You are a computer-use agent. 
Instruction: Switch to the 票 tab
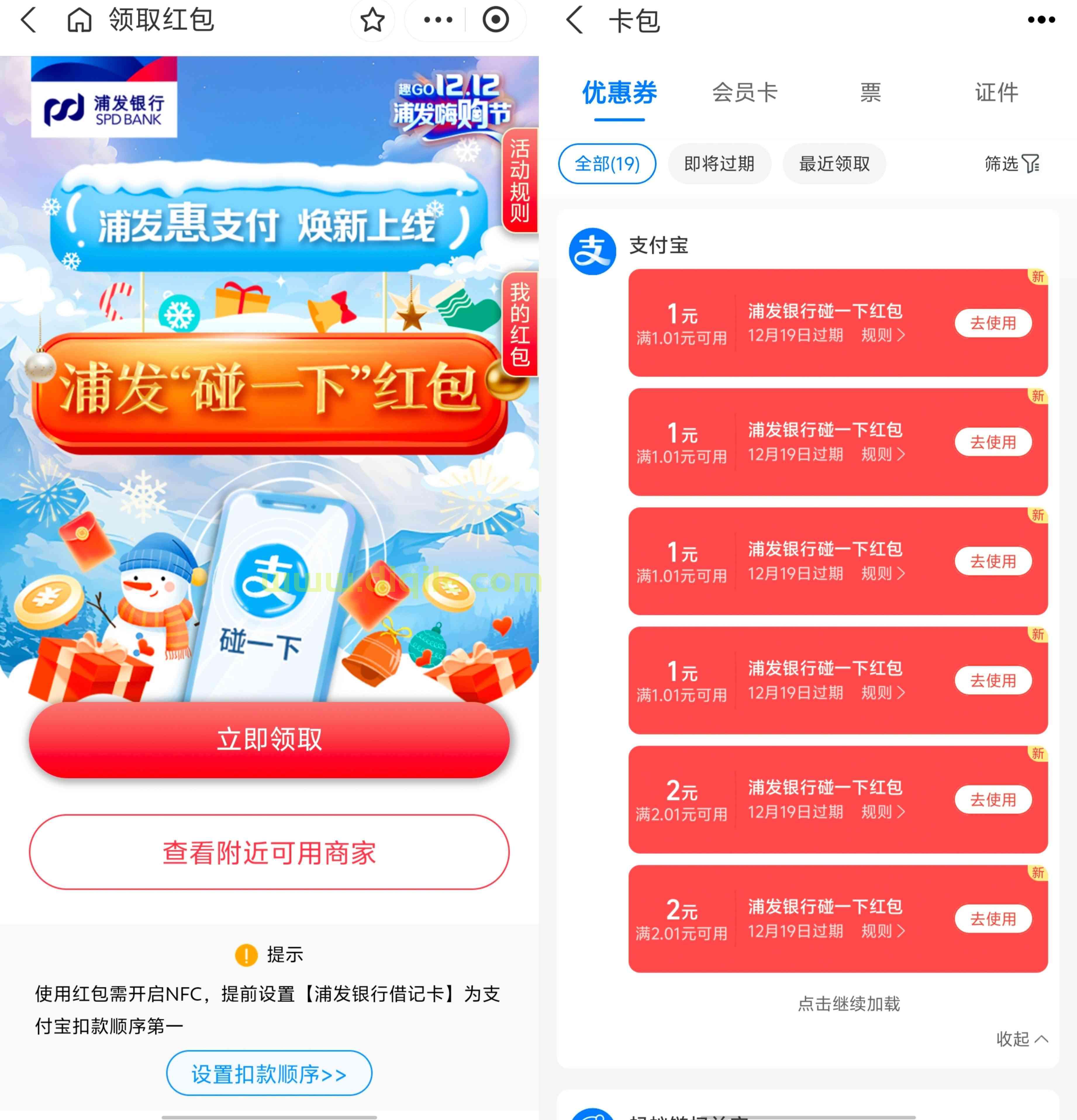click(871, 93)
